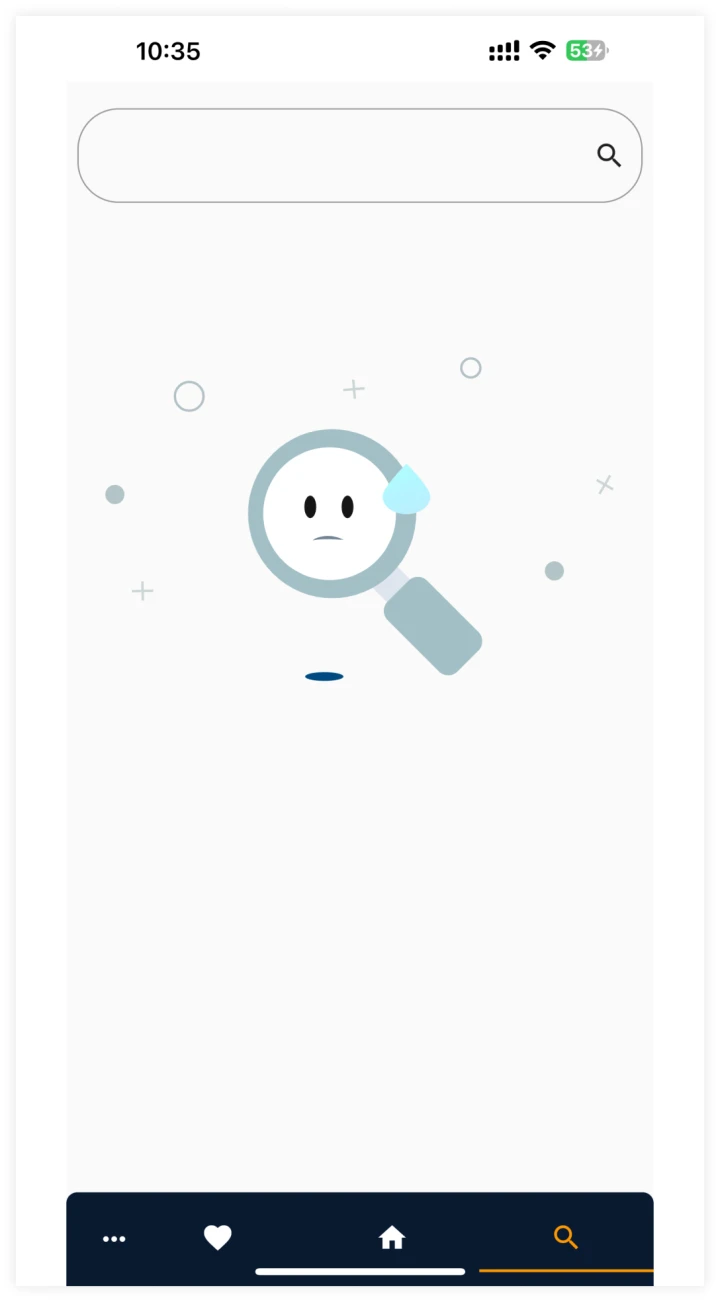Viewport: 720px width, 1302px height.
Task: Tap the Home icon in navigation bar
Action: 392,1238
